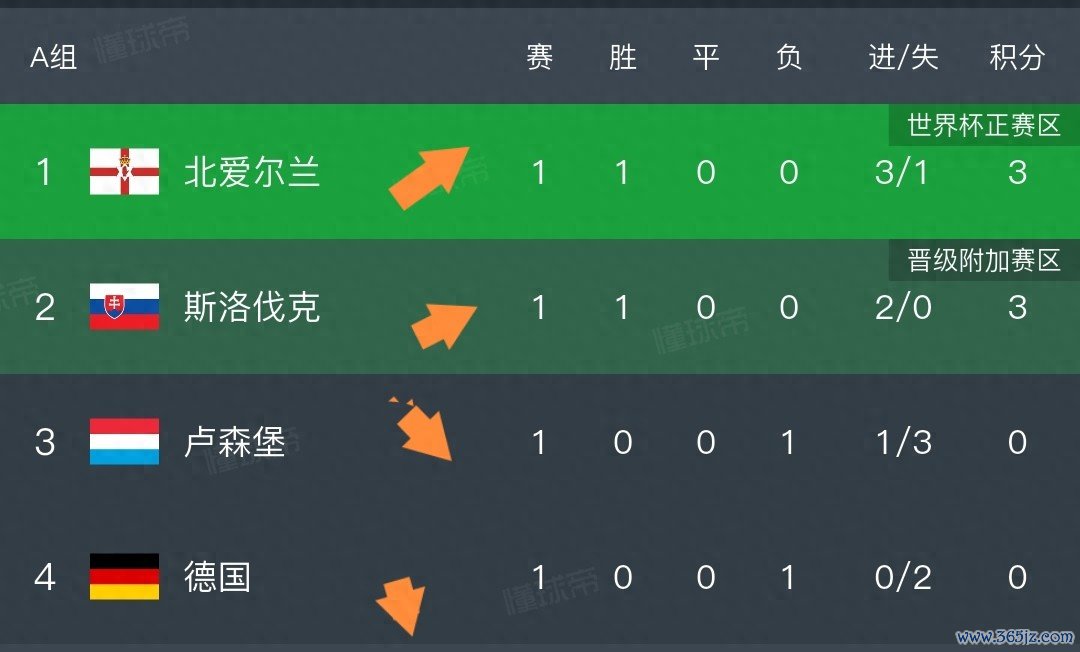
Task: Open the 斯洛伐克 team row
Action: [252, 307]
